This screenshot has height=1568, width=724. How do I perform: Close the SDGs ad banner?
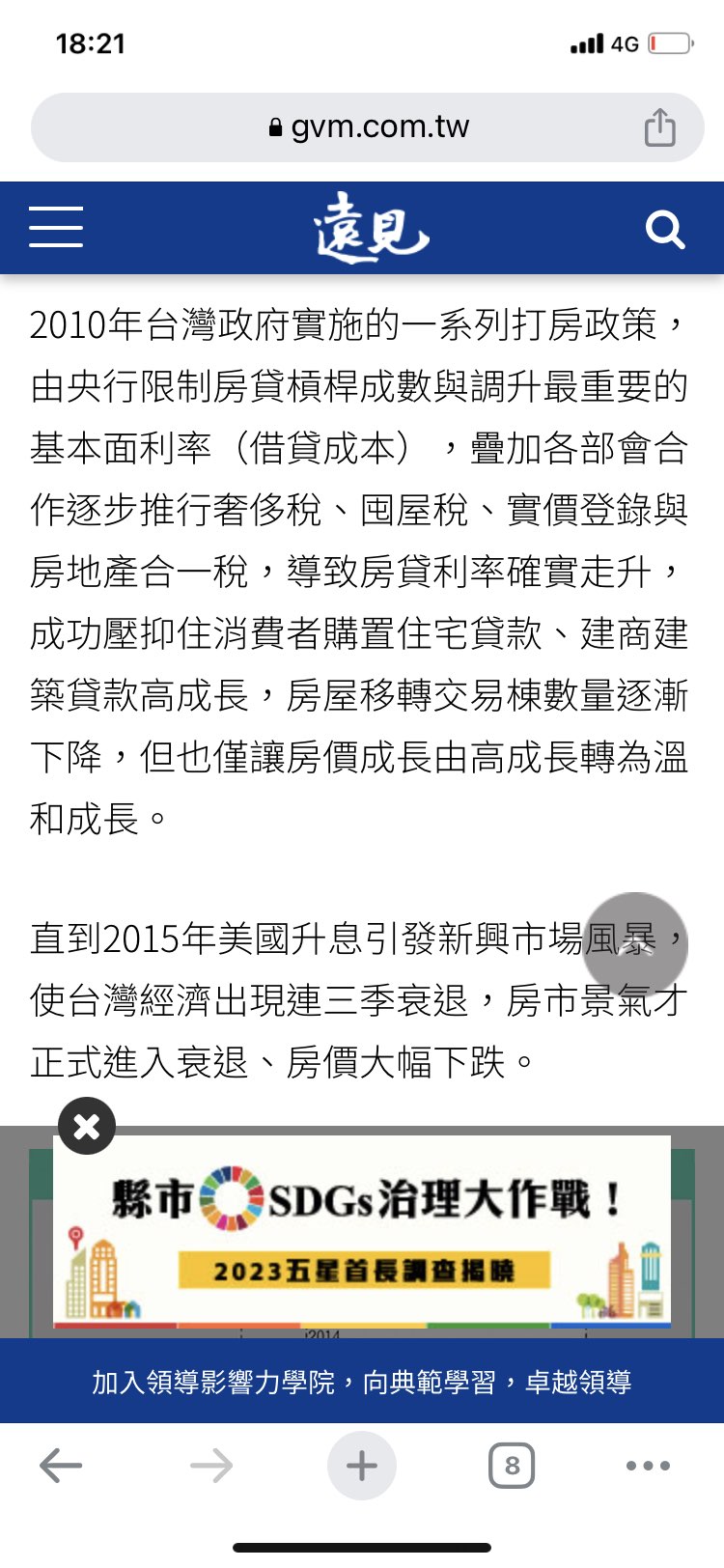87,1126
